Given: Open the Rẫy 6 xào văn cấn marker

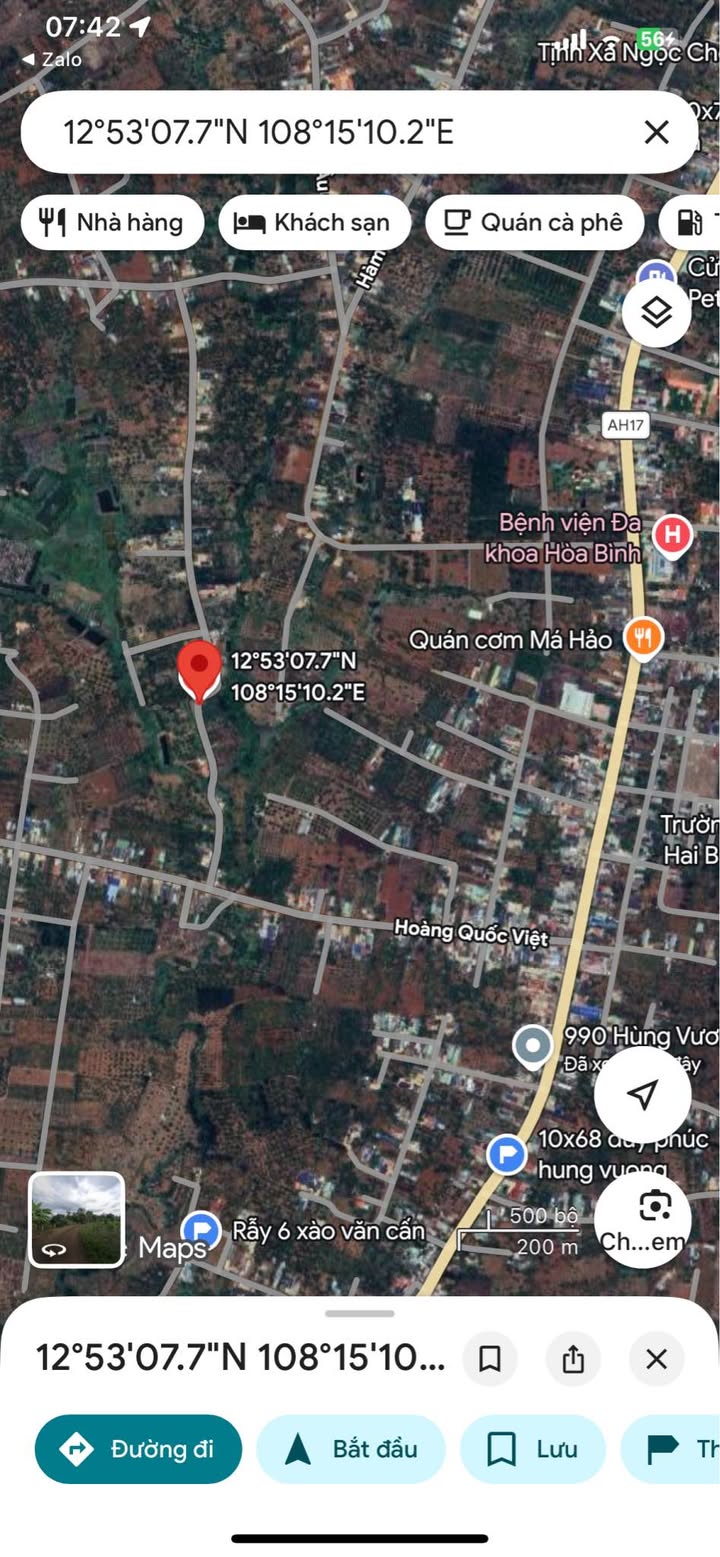Looking at the screenshot, I should 201,1231.
